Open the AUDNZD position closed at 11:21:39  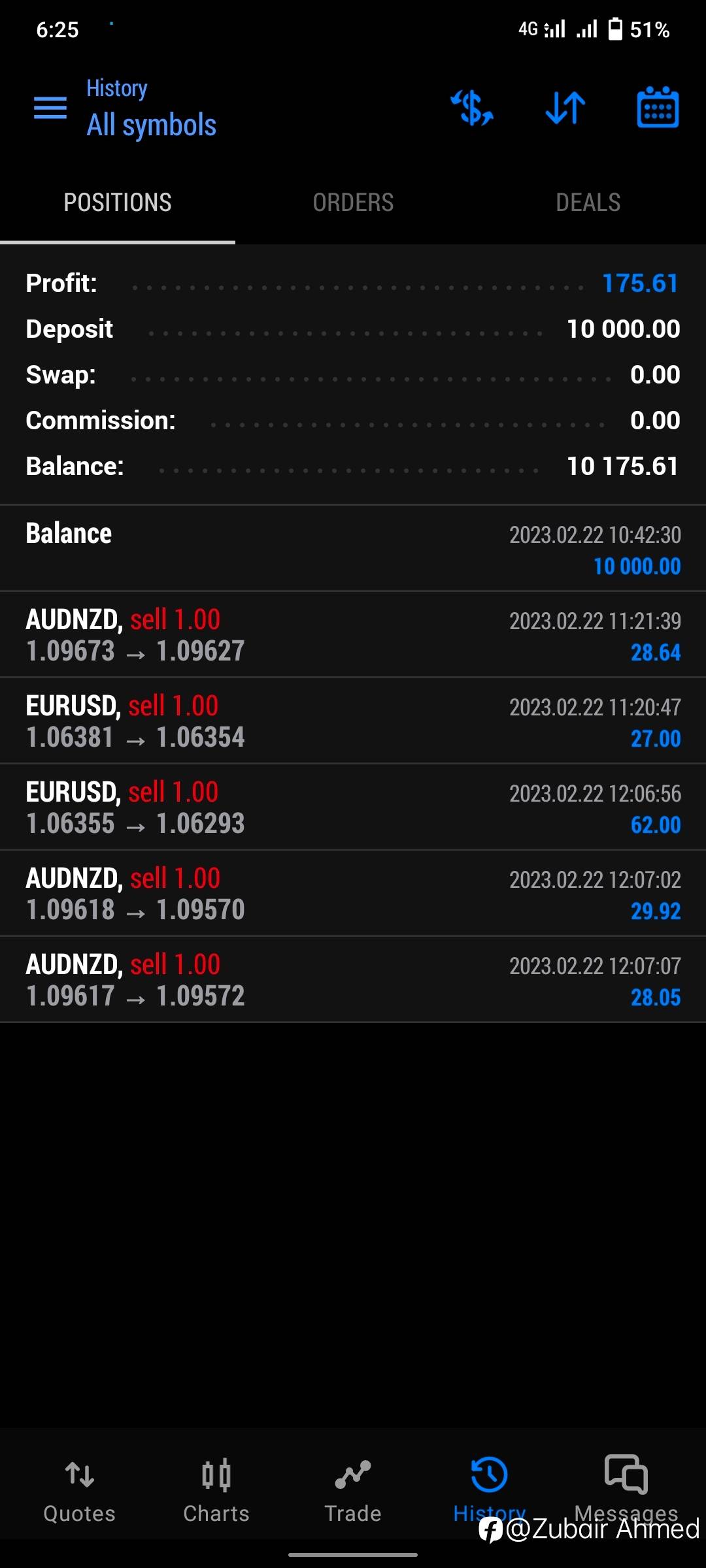353,634
